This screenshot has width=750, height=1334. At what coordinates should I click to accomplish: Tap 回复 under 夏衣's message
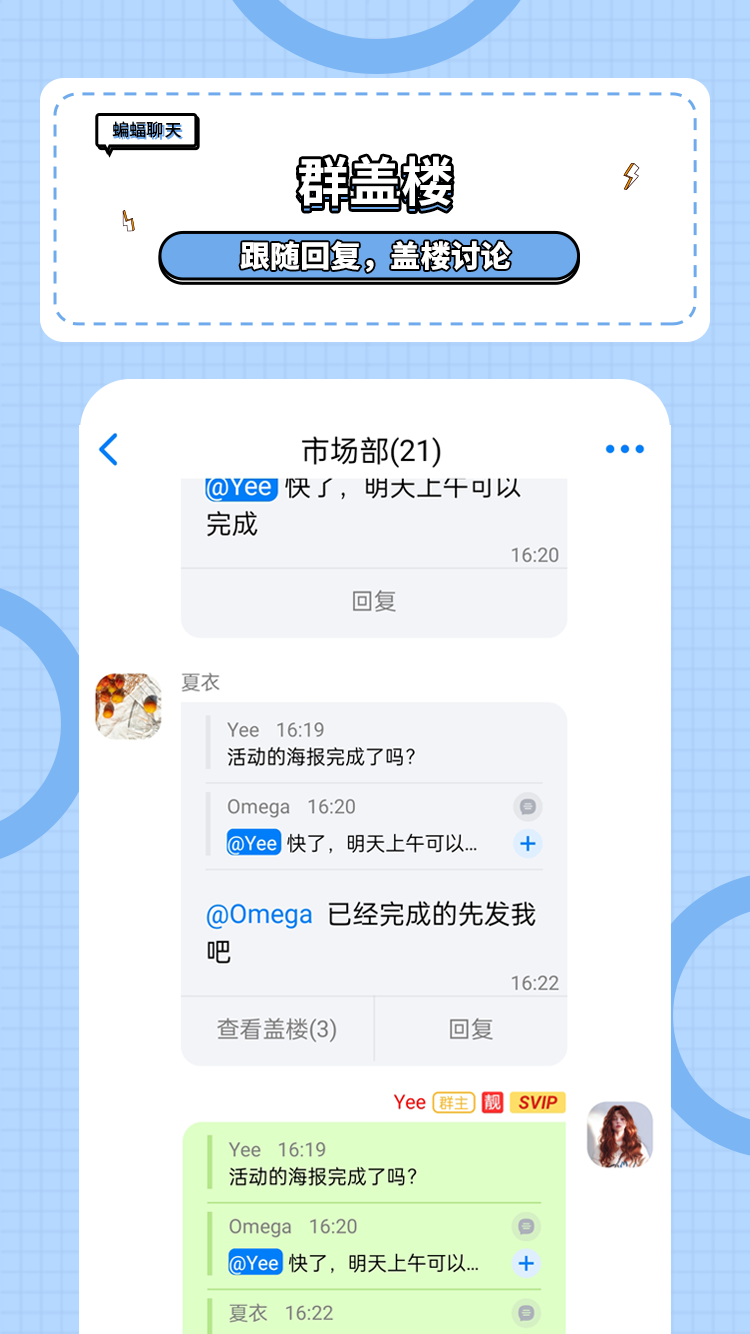pyautogui.click(x=470, y=1028)
